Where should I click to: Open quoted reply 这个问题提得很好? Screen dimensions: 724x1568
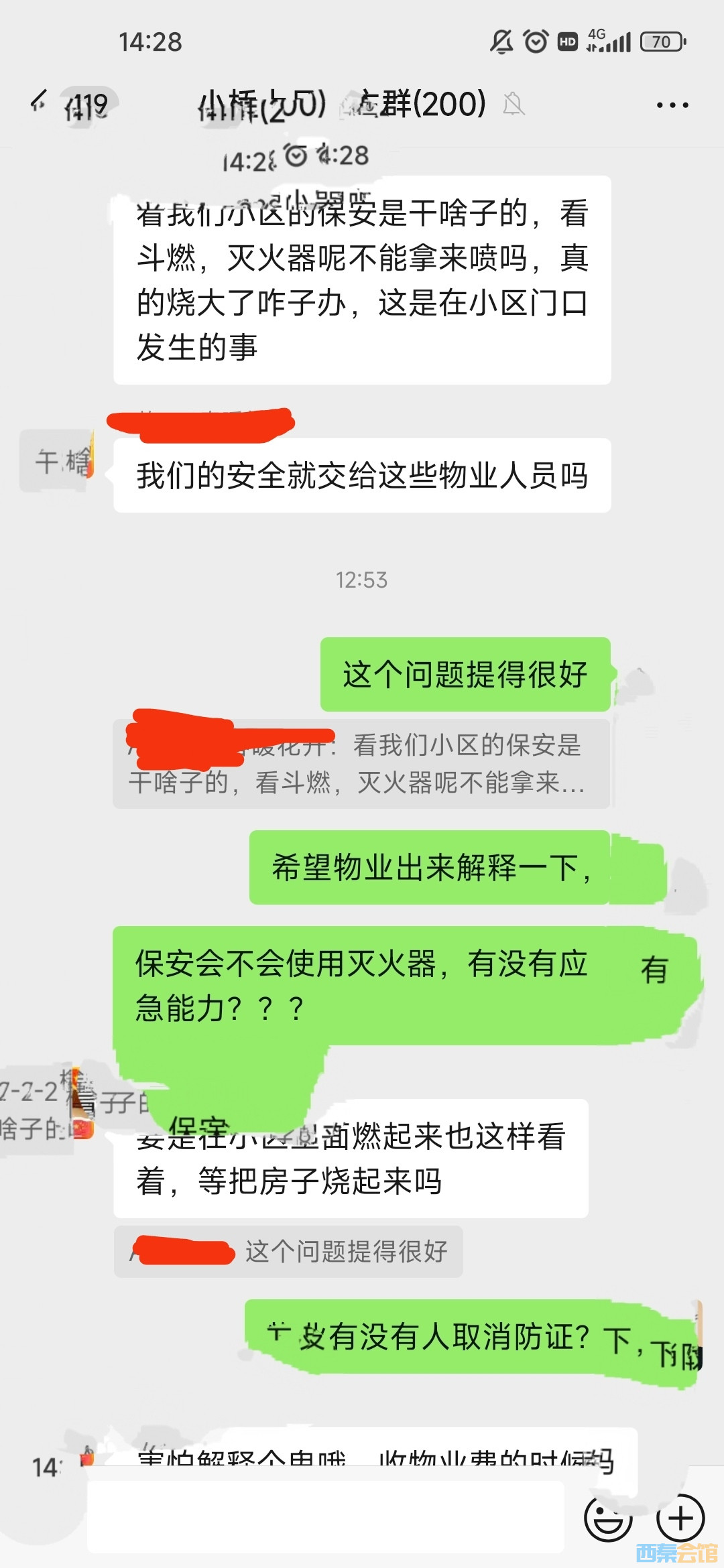pos(288,1252)
